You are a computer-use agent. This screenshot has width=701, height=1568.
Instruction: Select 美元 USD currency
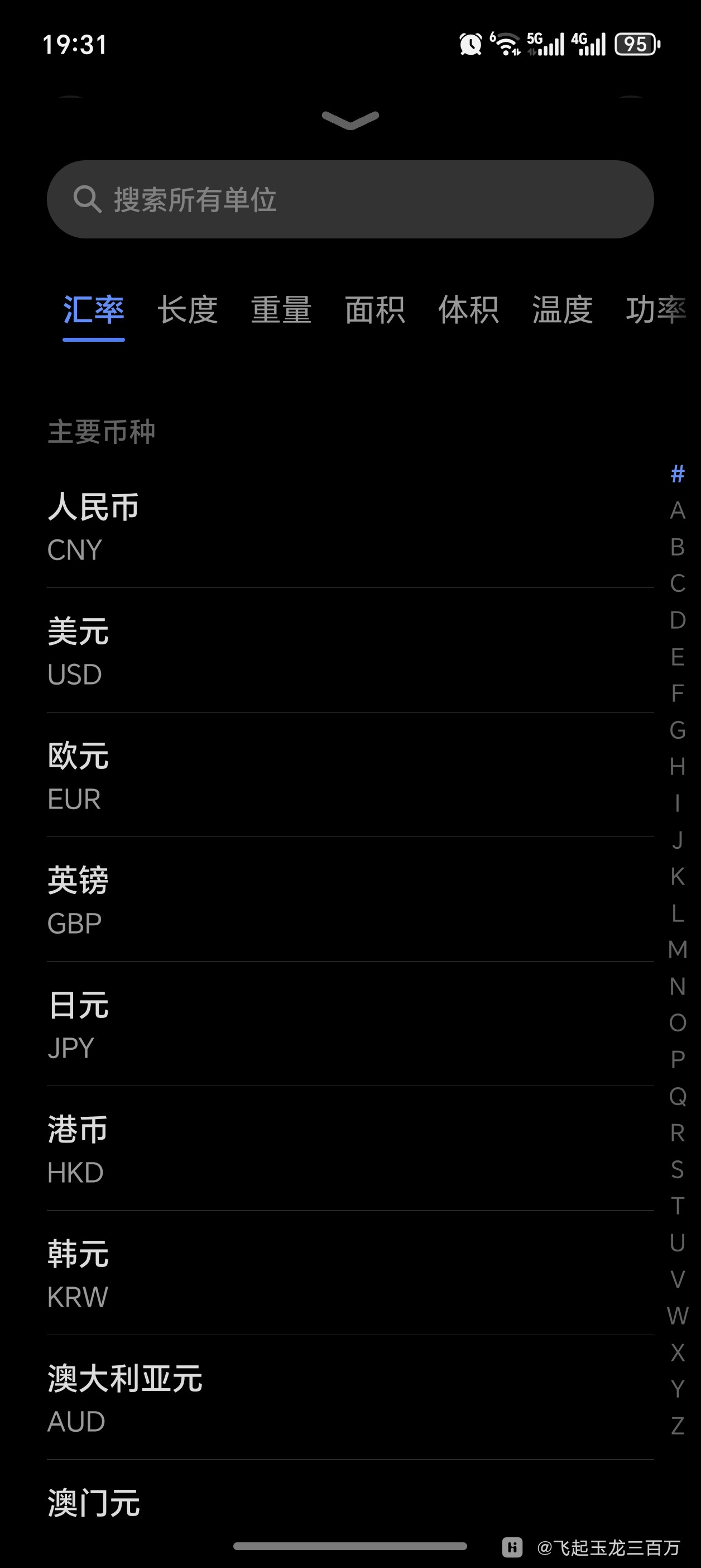[243, 649]
